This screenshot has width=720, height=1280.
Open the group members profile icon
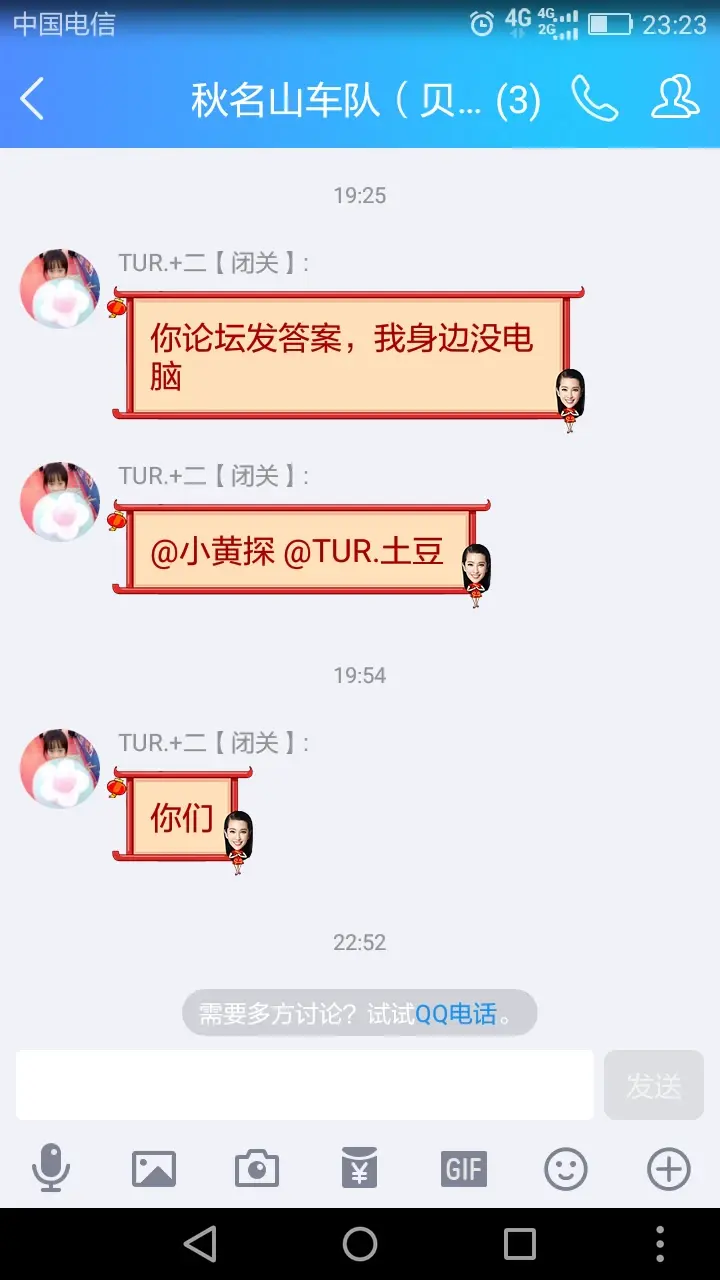pyautogui.click(x=674, y=97)
